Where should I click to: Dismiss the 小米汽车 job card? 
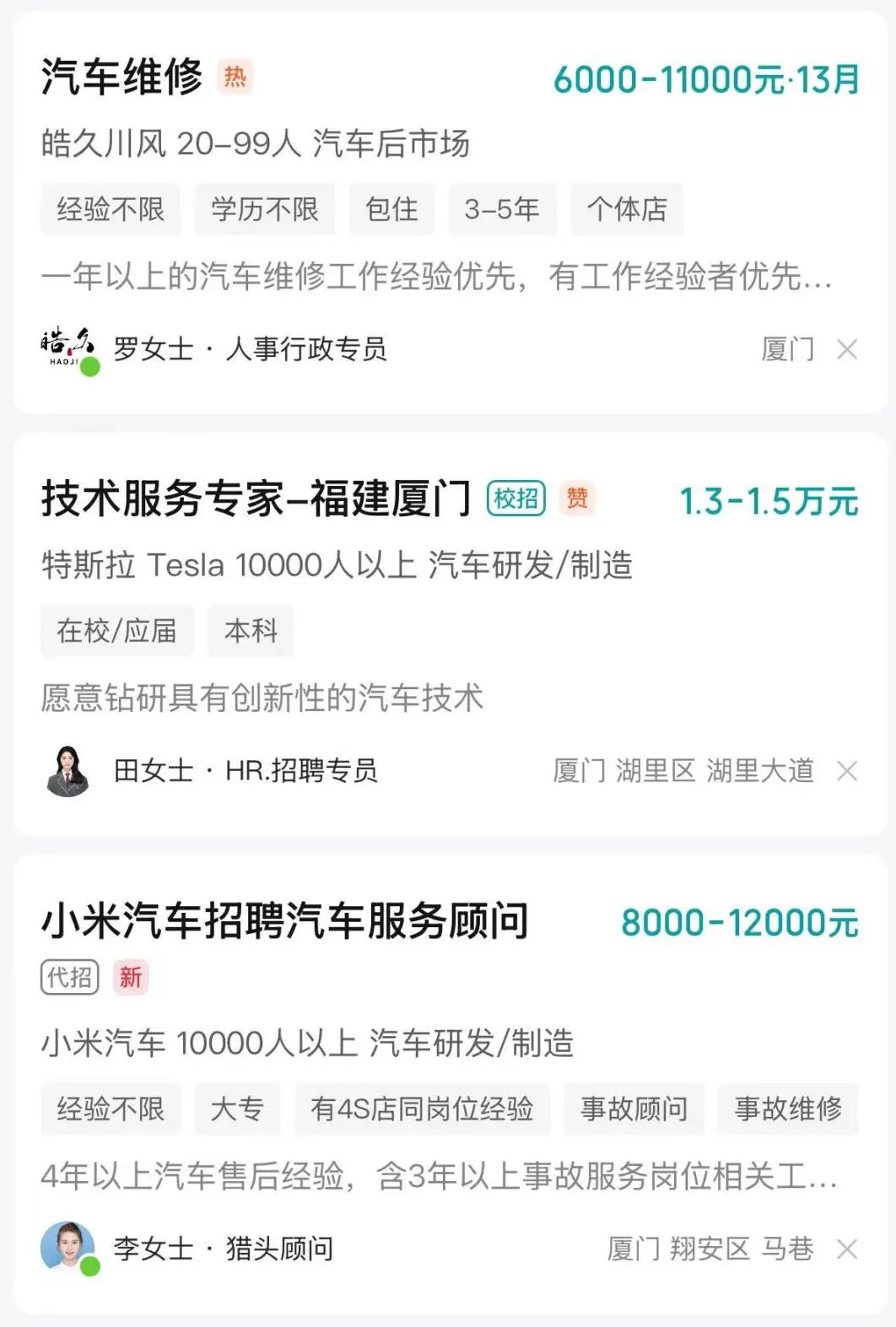point(846,1249)
